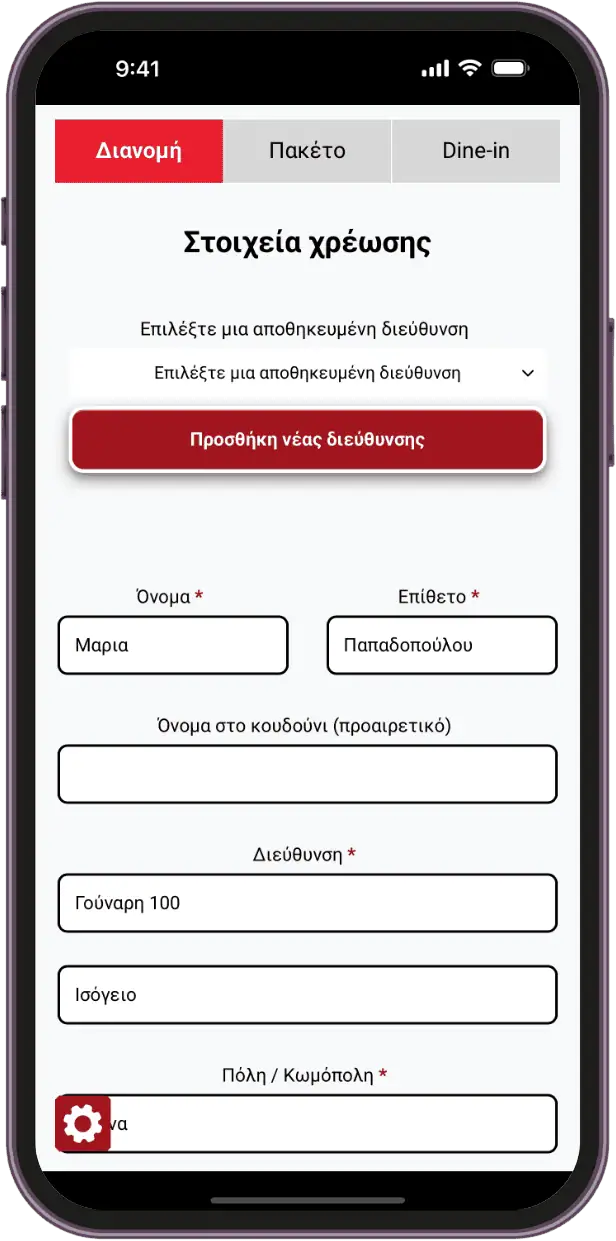This screenshot has width=616, height=1241.
Task: Edit the field containing Ισόγειο
Action: pos(307,995)
